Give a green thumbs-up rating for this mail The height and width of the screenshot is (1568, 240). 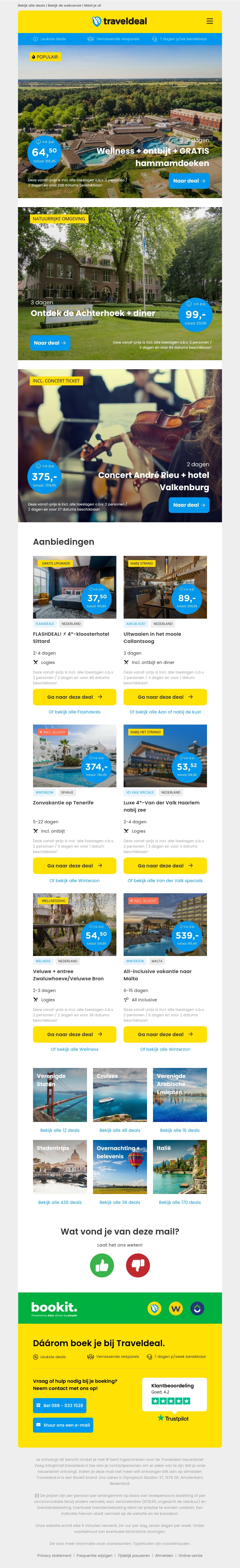[102, 1265]
